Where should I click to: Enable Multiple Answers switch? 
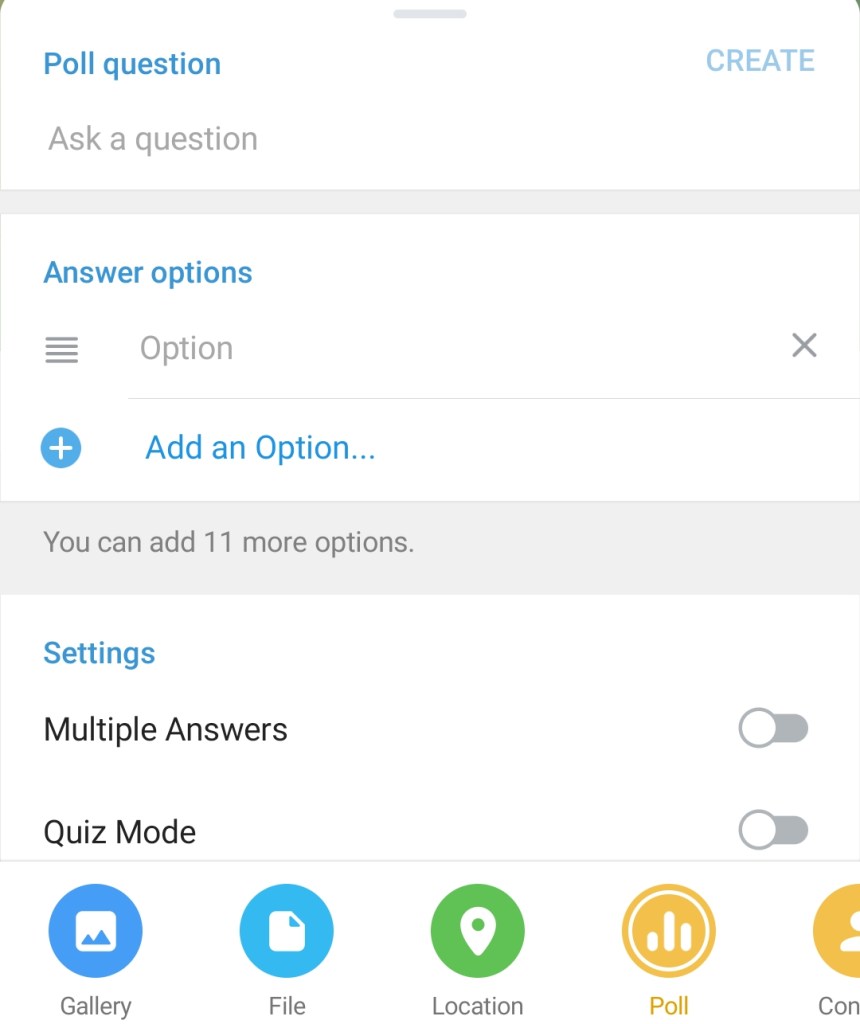pyautogui.click(x=773, y=729)
